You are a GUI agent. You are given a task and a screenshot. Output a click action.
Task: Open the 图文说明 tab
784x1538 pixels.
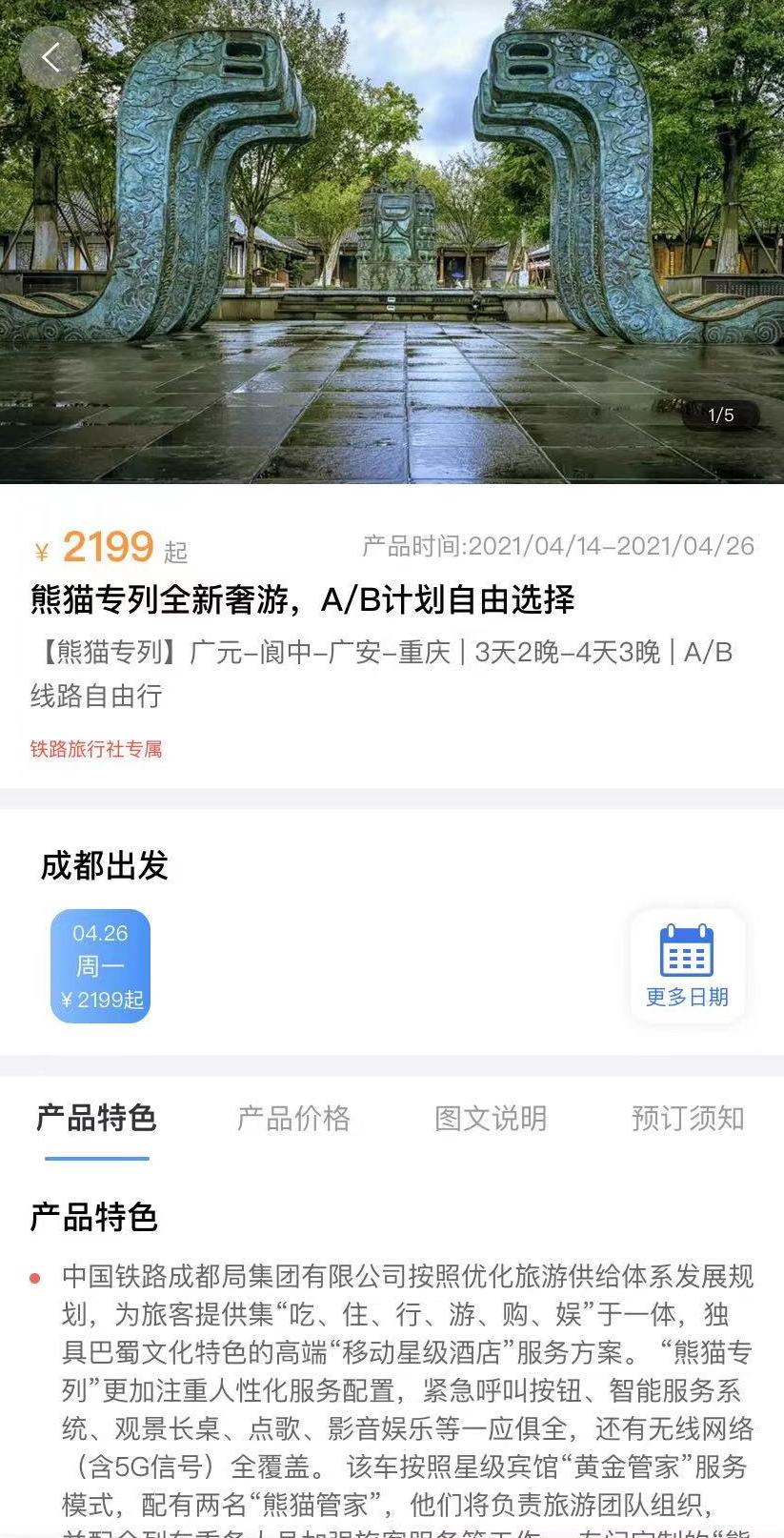click(491, 1119)
